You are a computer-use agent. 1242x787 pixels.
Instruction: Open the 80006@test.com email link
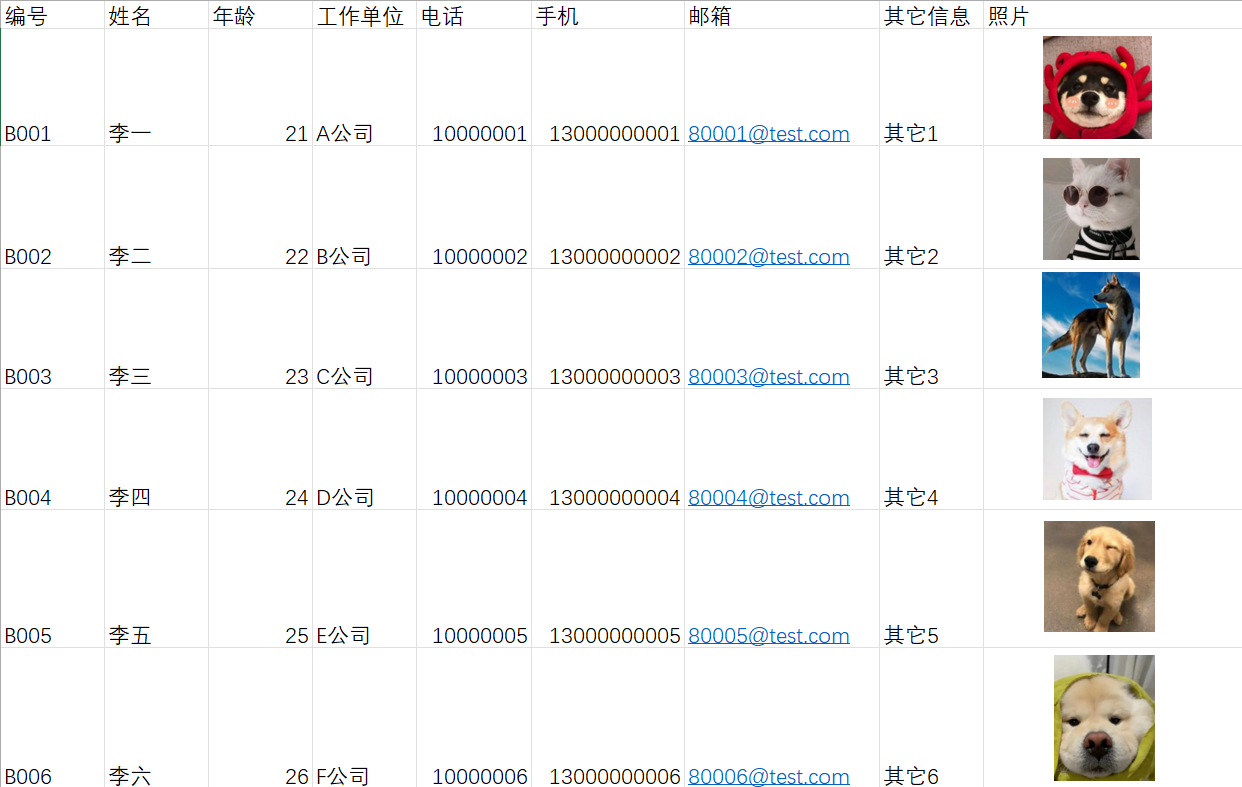pos(768,776)
